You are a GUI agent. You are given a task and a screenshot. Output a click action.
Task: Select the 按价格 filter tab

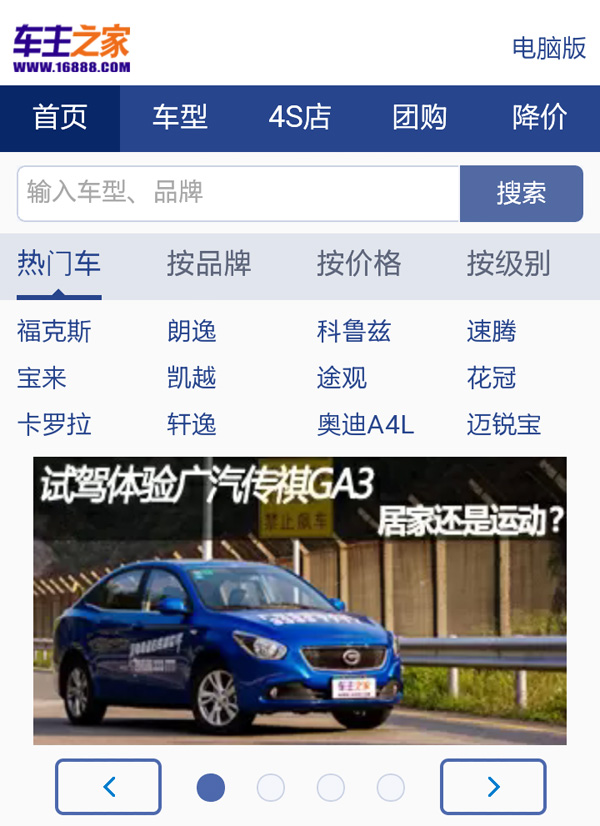click(x=359, y=264)
